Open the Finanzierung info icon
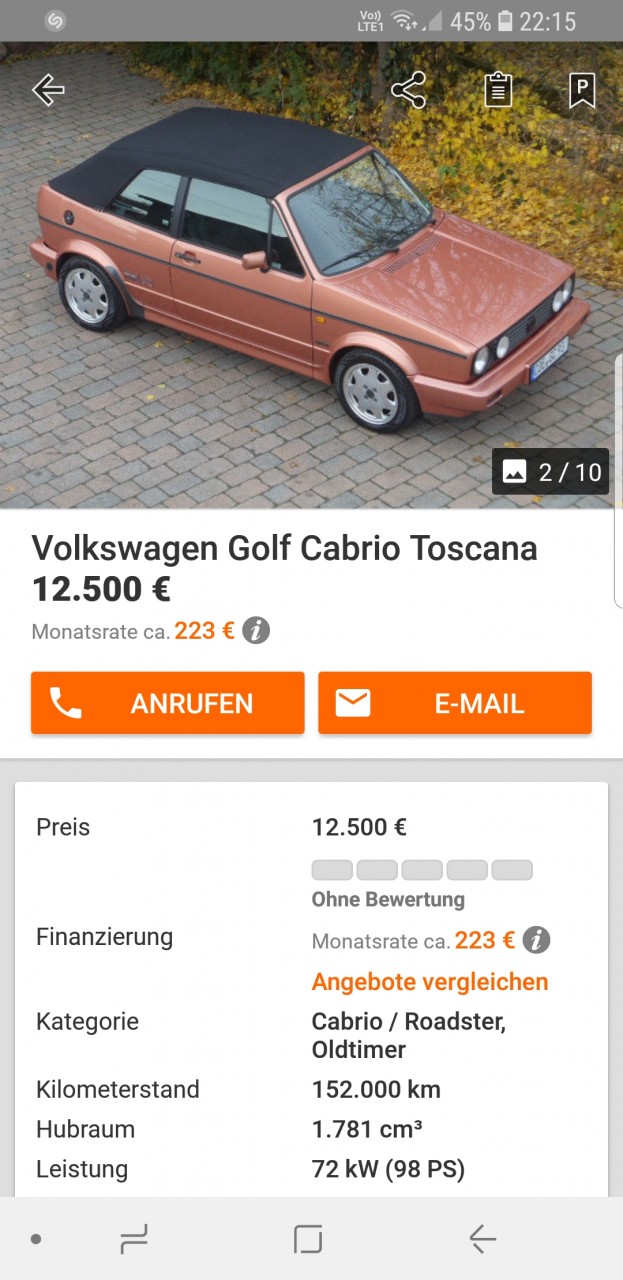The image size is (623, 1280). (537, 940)
